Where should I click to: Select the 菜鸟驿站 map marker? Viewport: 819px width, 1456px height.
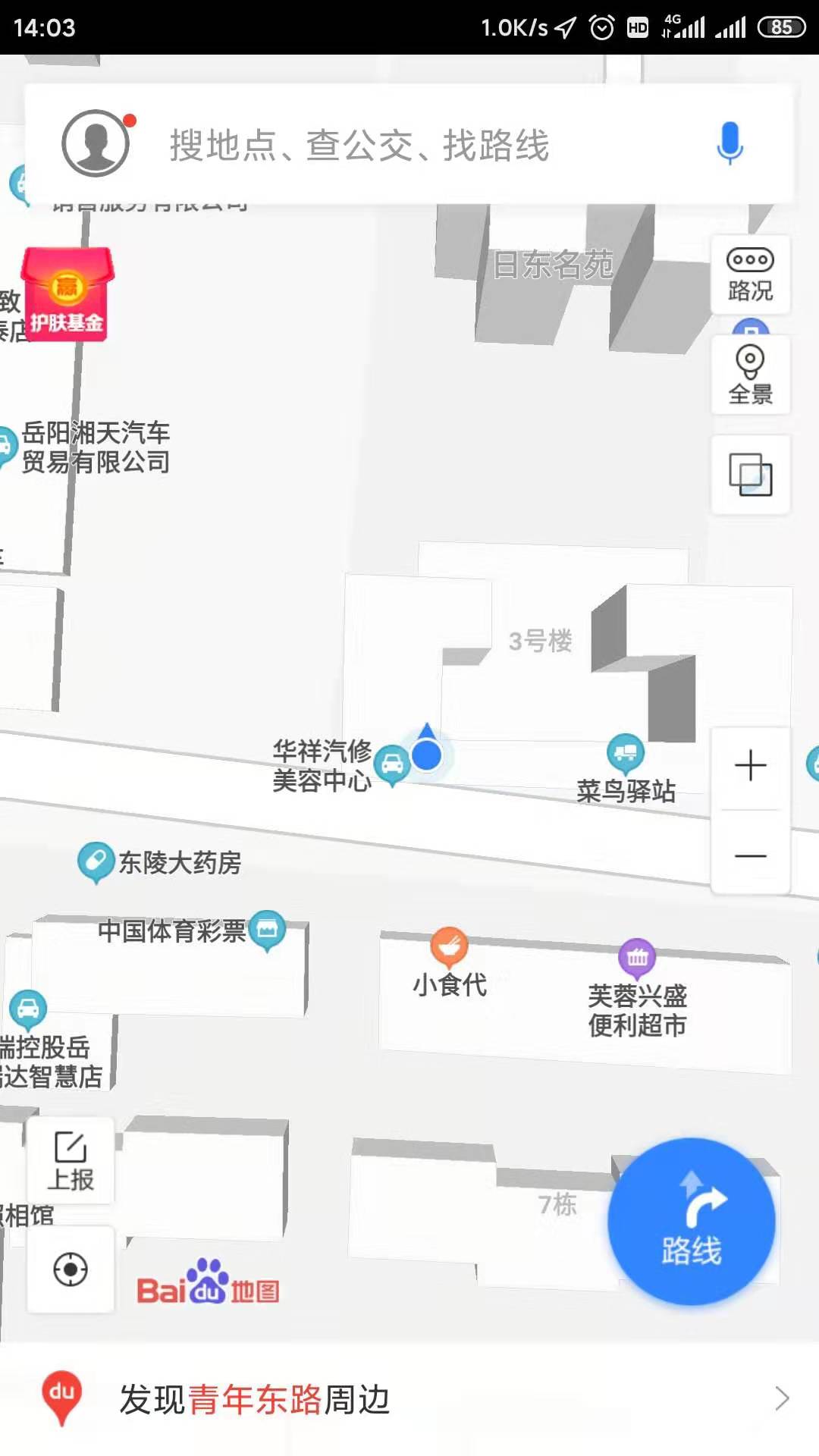626,753
